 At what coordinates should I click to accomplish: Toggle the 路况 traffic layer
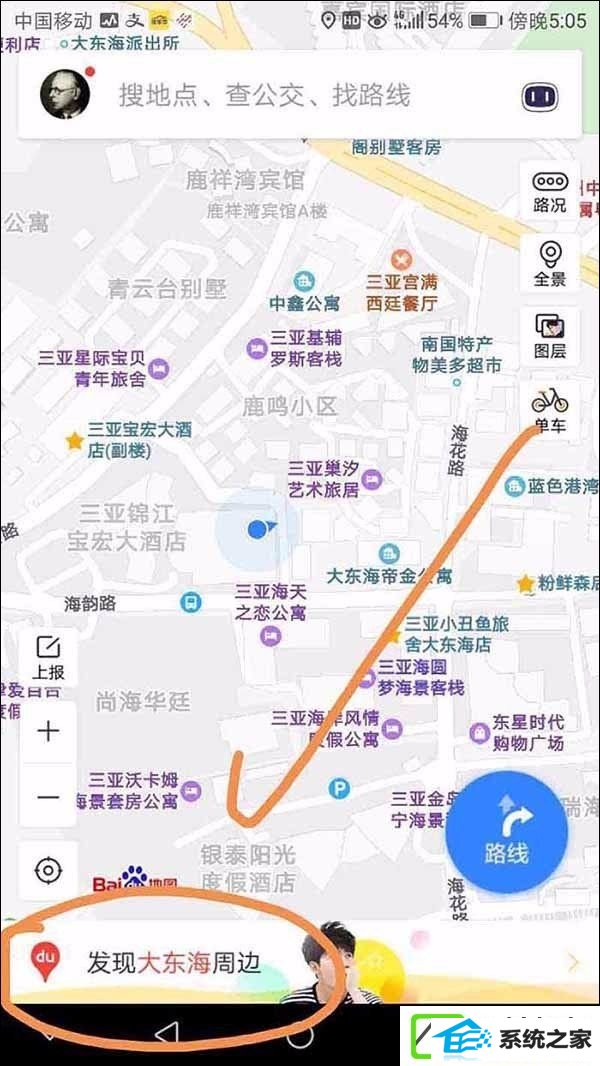click(x=550, y=191)
